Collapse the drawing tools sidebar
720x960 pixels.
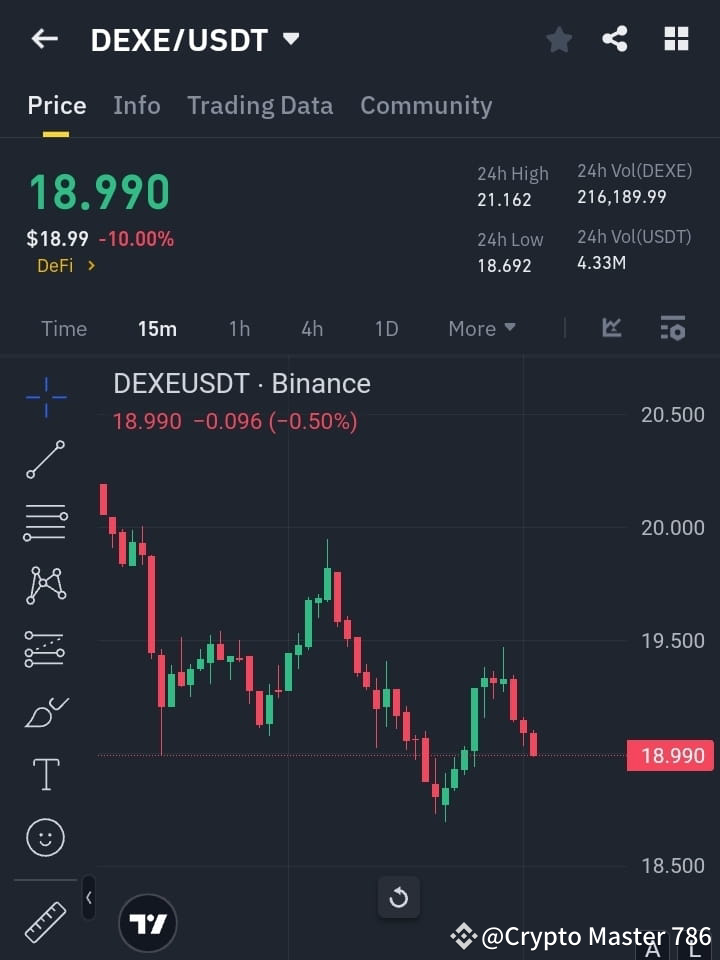88,898
